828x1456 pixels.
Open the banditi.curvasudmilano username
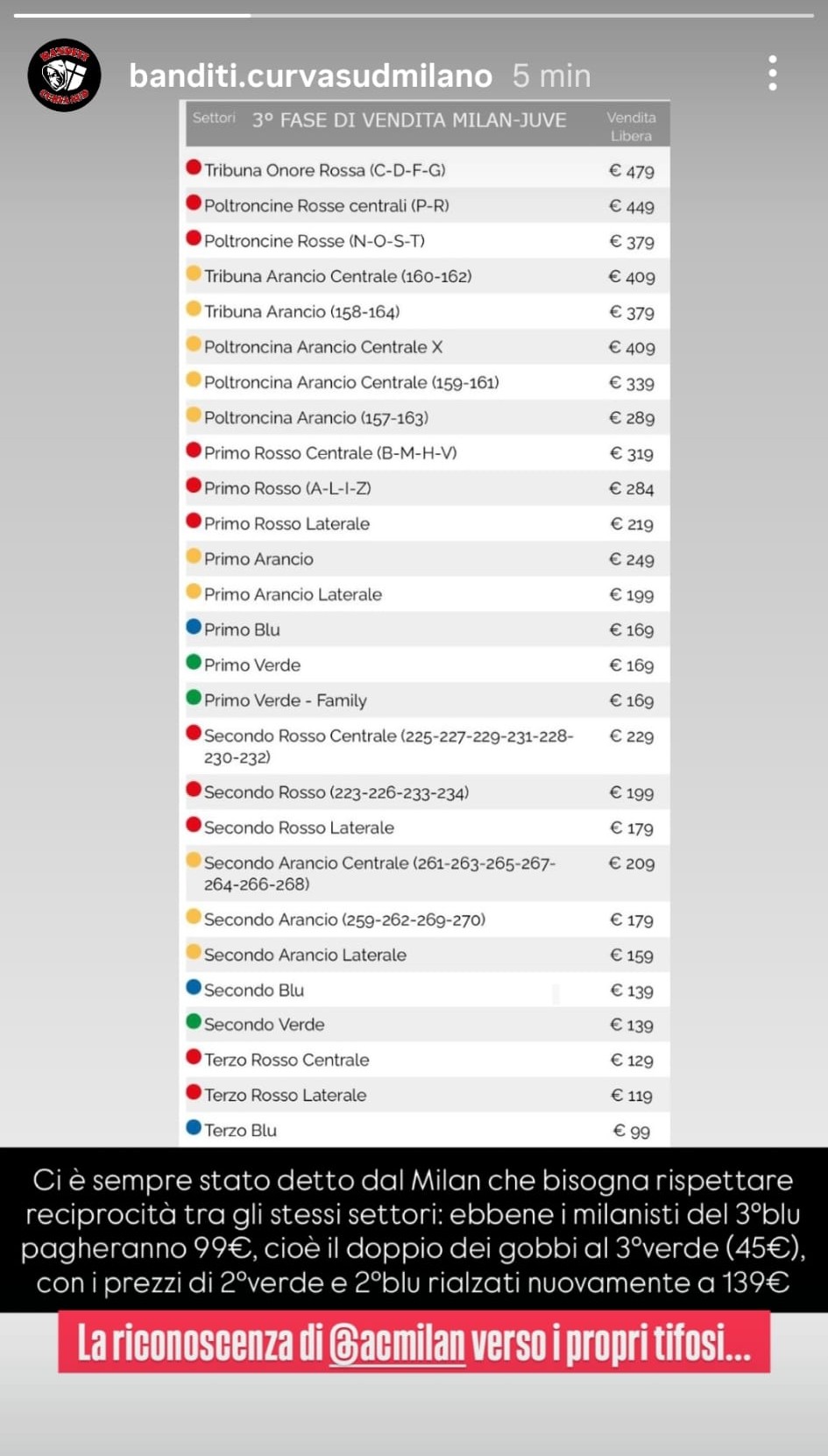pyautogui.click(x=310, y=76)
